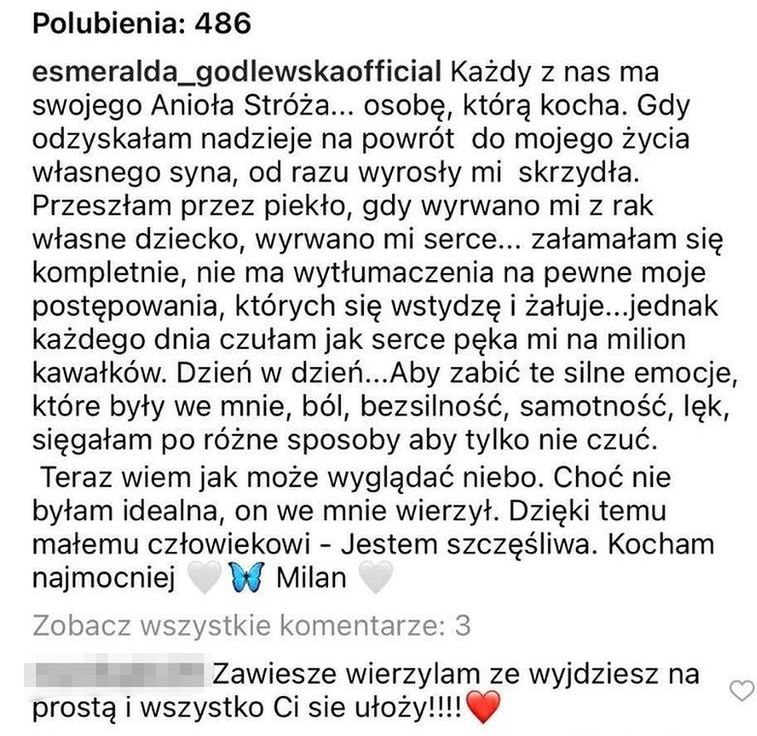View all 3 comments
Viewport: 757px width, 736px height.
pos(251,626)
